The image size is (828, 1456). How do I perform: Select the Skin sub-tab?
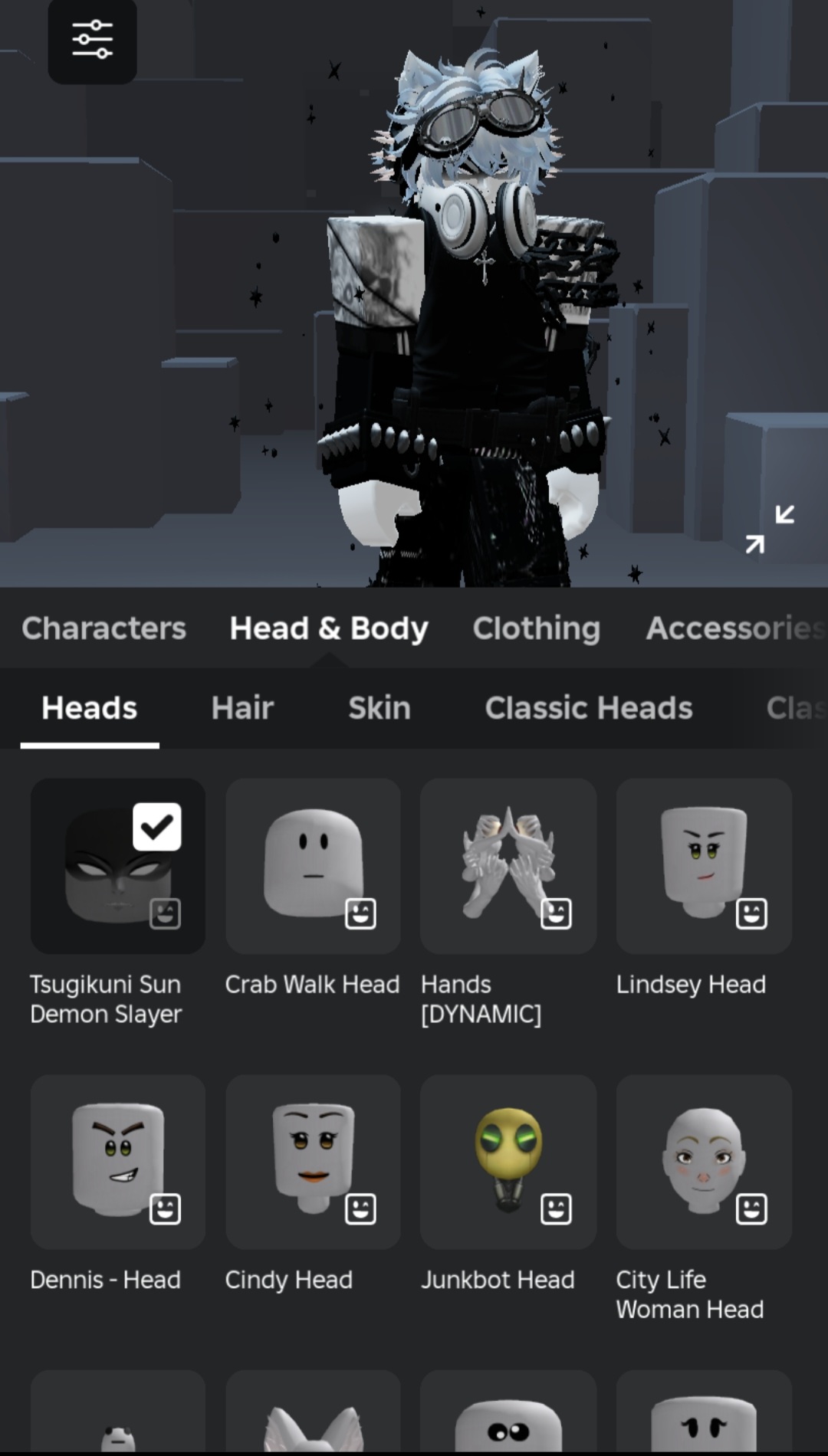pyautogui.click(x=379, y=708)
